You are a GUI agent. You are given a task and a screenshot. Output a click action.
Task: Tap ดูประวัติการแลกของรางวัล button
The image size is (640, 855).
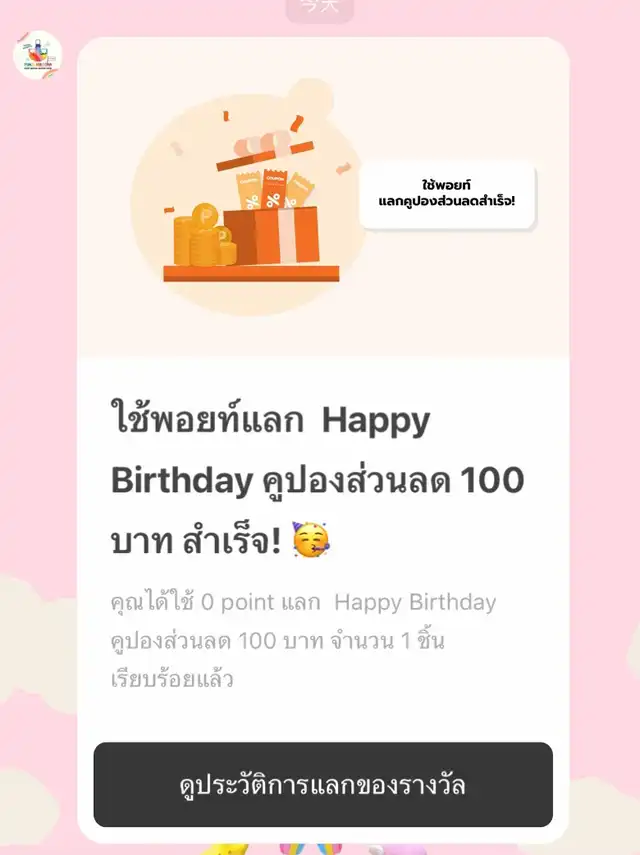click(323, 785)
